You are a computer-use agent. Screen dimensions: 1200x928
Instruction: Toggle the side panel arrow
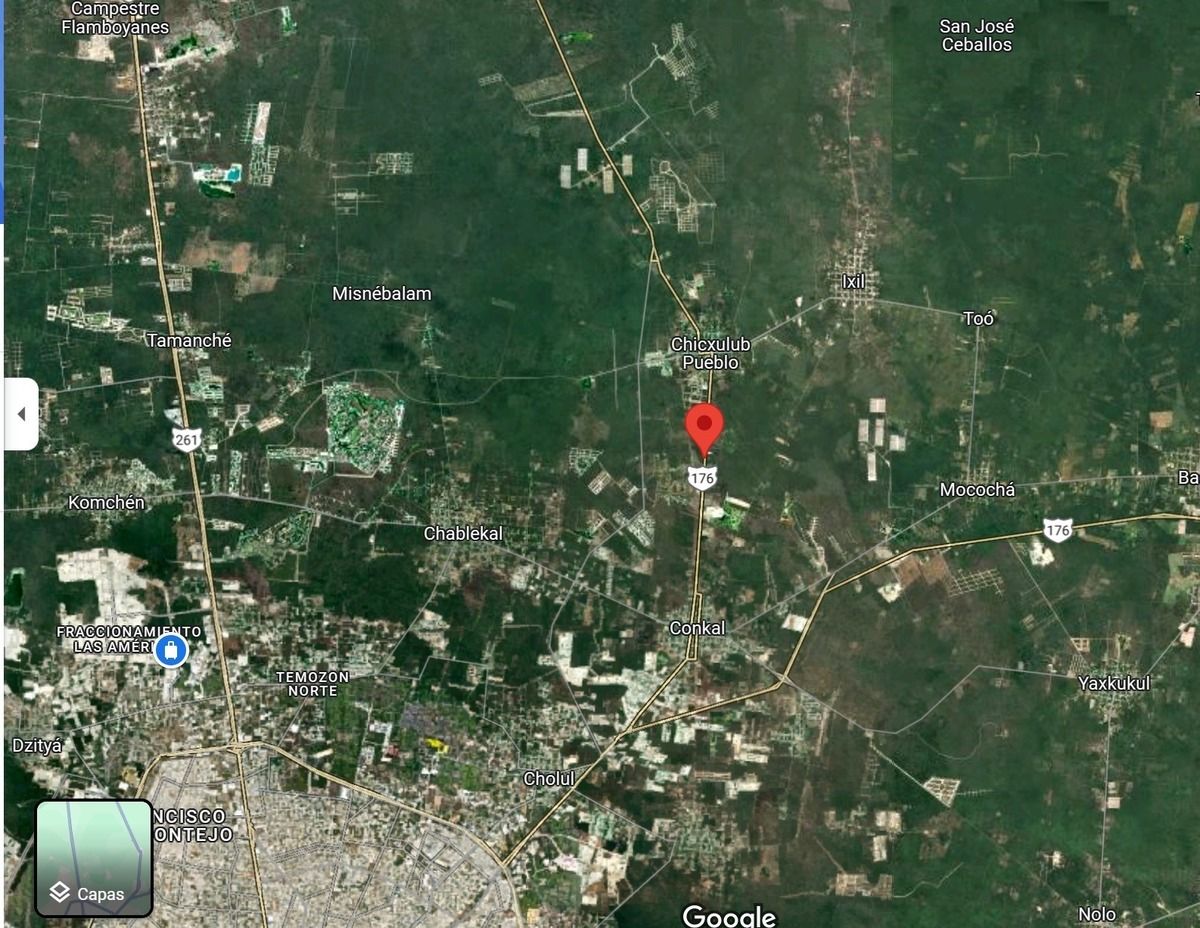click(x=21, y=414)
